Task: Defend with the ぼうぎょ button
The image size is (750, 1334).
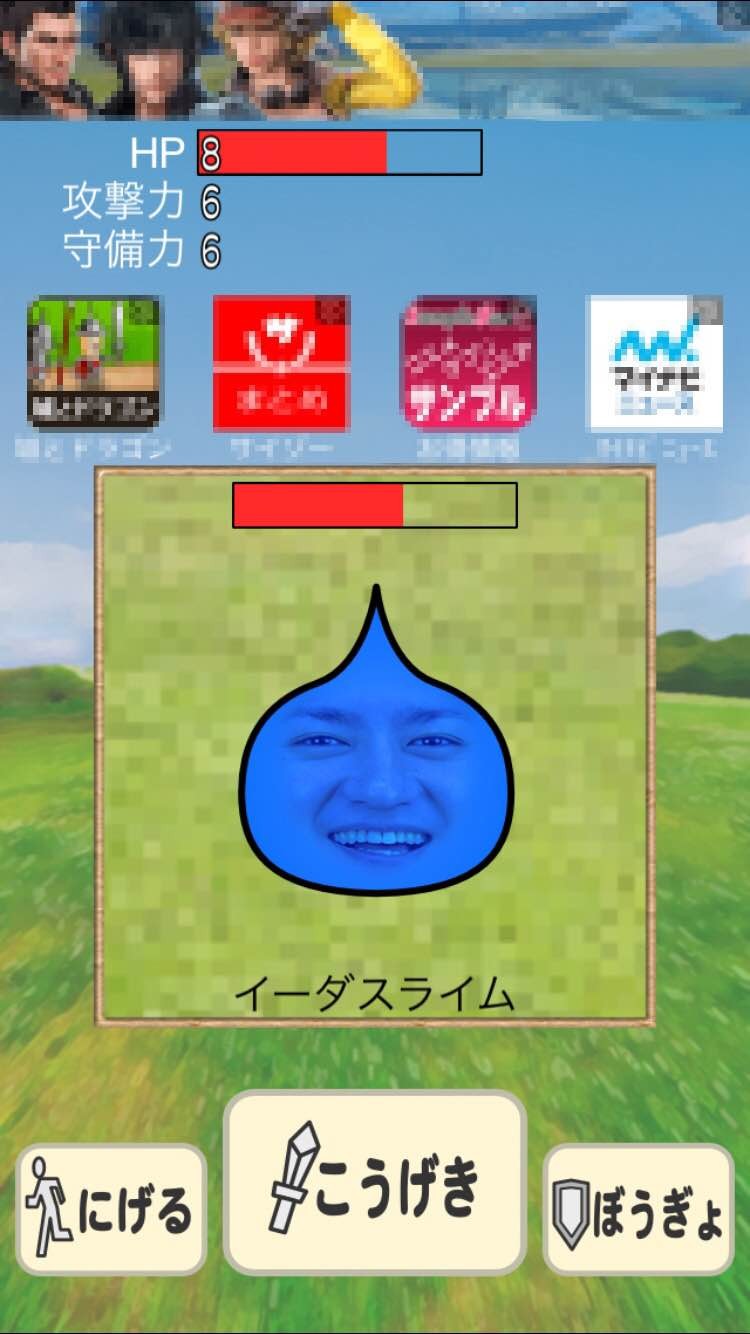Action: coord(638,1209)
